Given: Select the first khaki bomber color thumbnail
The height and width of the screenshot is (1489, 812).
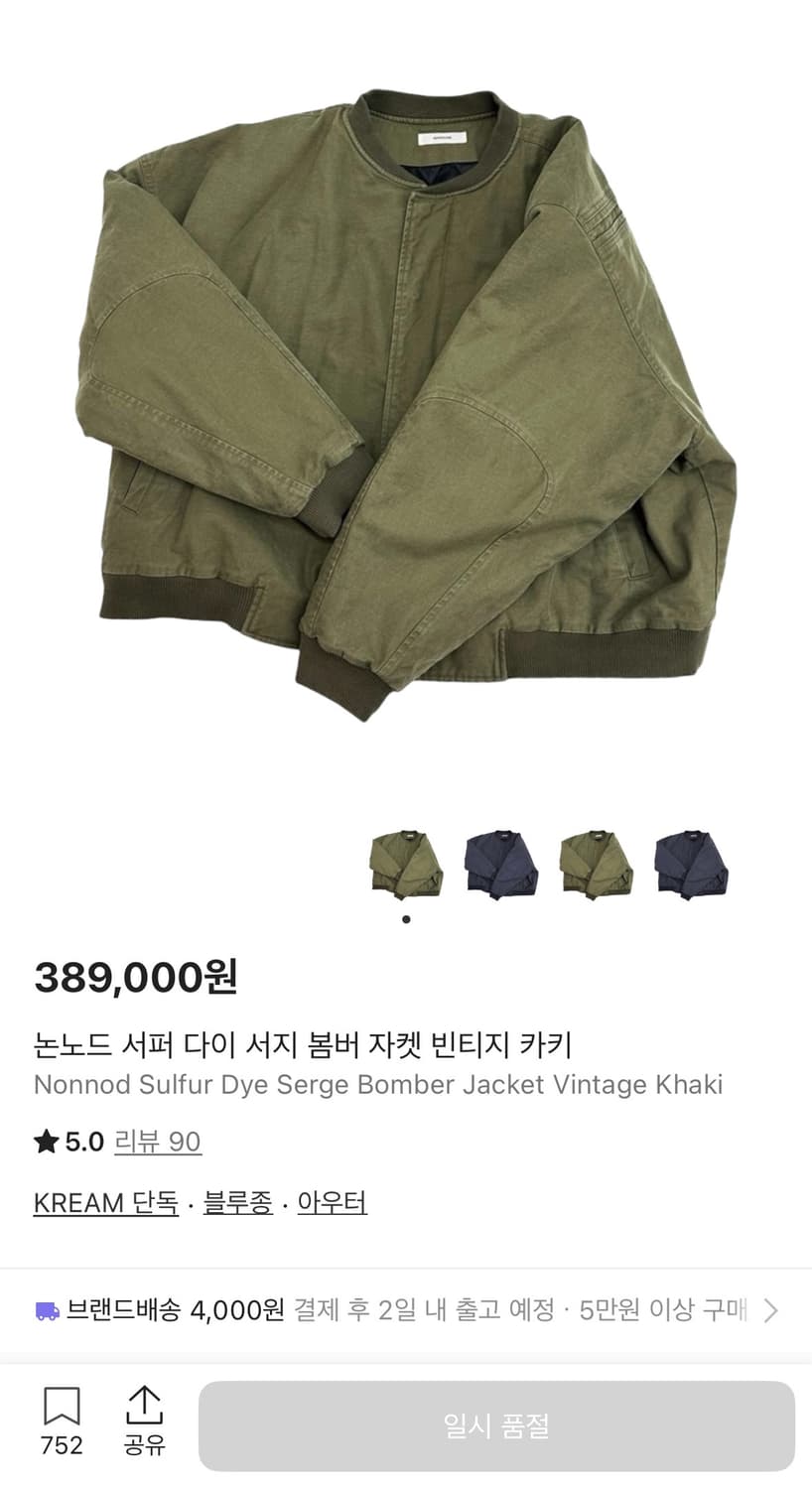Looking at the screenshot, I should coord(405,866).
